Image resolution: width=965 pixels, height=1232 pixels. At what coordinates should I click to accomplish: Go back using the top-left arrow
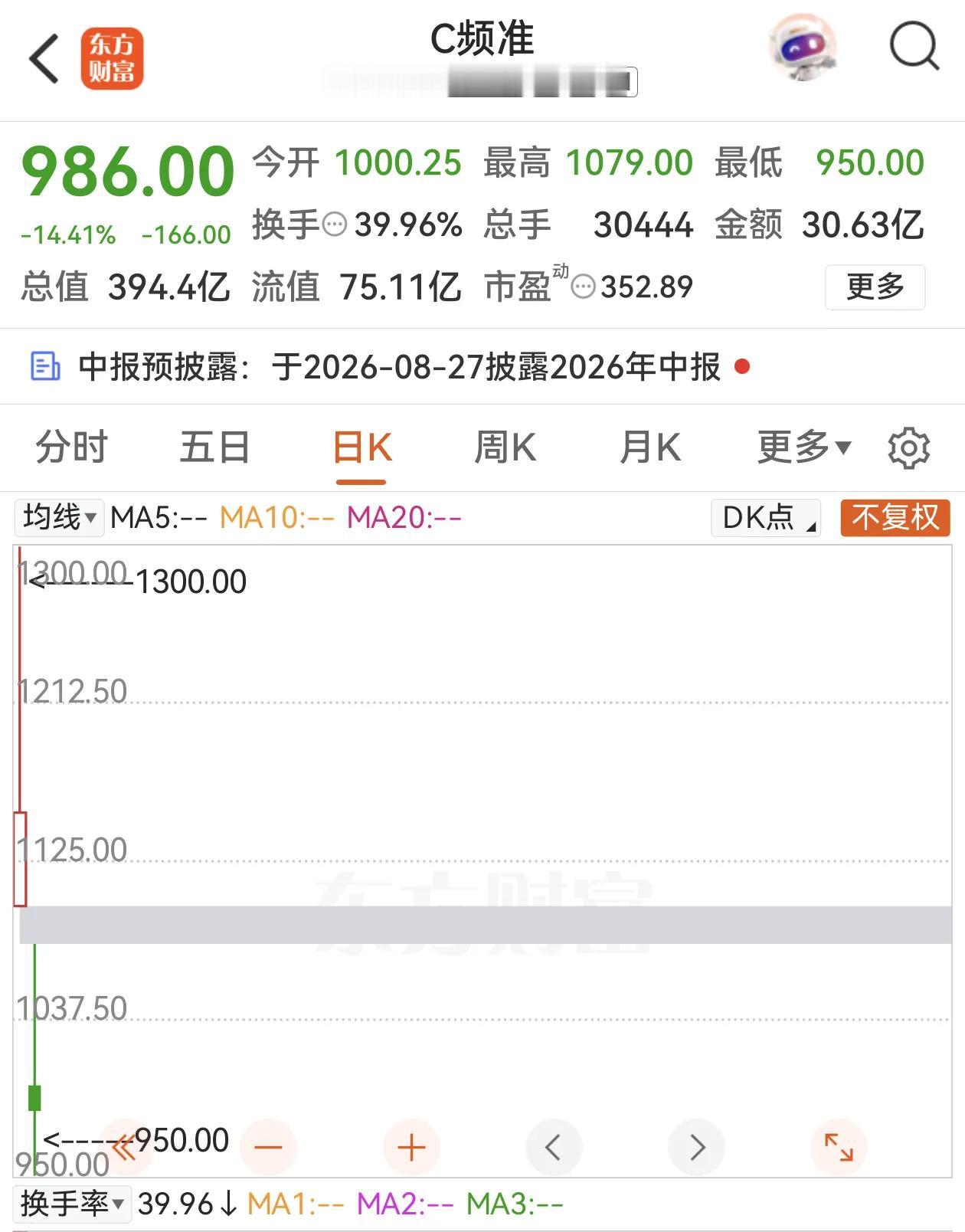pyautogui.click(x=44, y=58)
